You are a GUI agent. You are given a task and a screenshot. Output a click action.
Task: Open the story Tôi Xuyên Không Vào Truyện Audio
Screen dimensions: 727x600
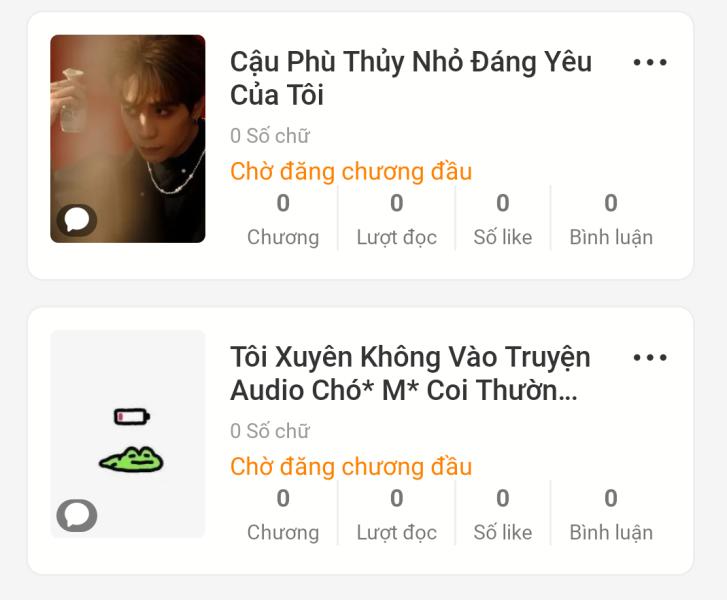410,373
